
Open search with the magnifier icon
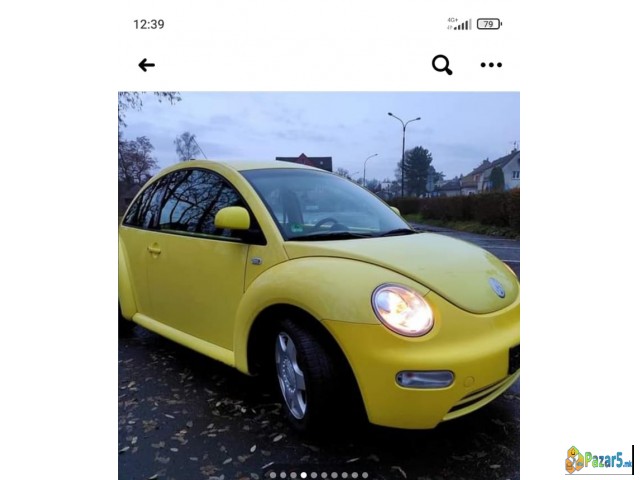[442, 65]
